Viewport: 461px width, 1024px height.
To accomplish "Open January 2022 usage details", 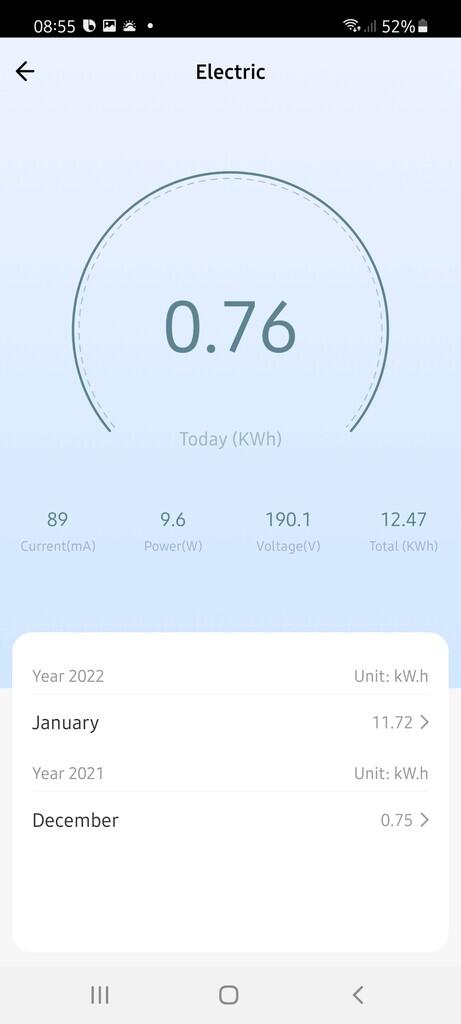I will pos(230,722).
